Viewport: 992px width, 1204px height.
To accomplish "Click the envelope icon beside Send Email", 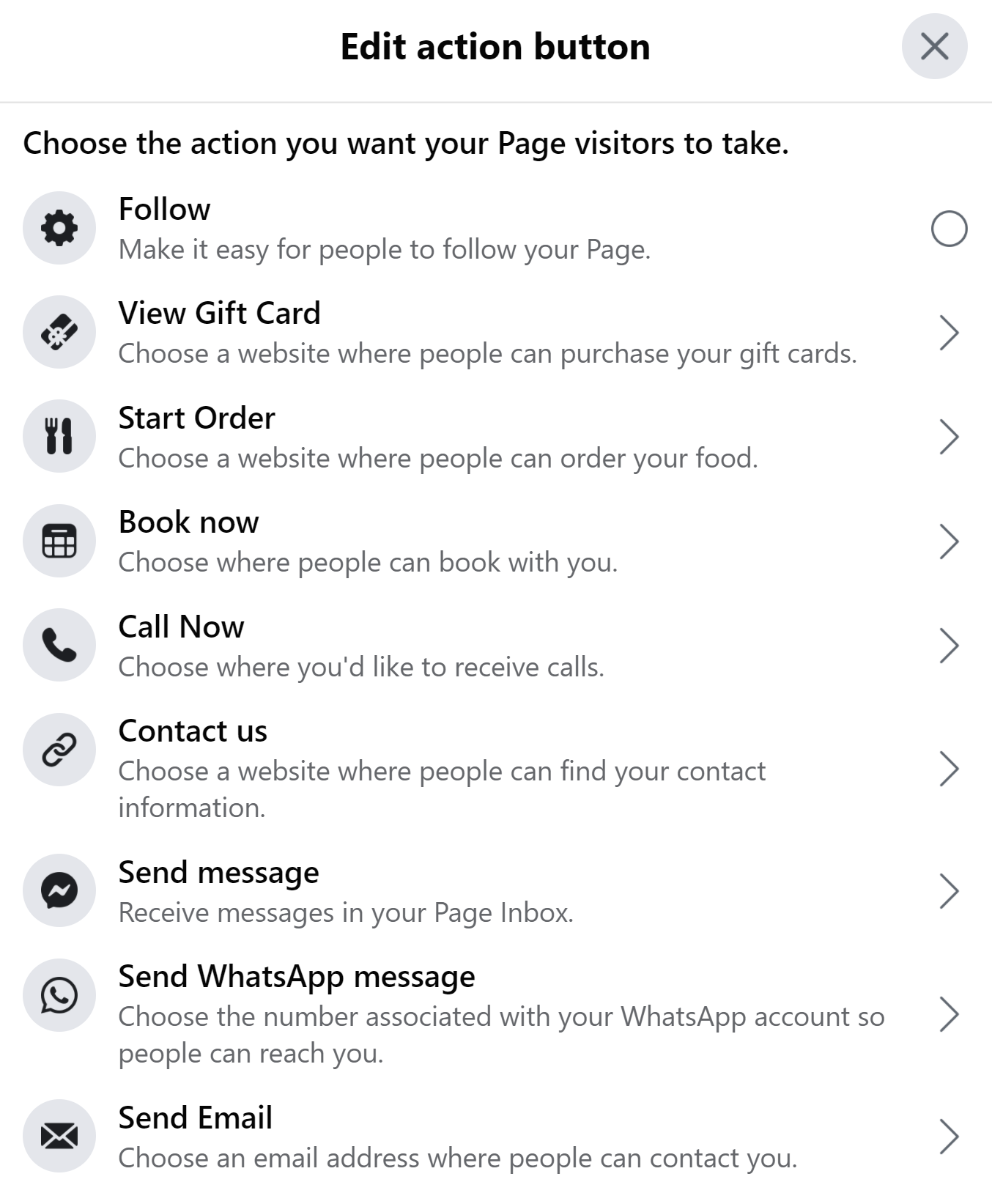I will pos(59,1135).
